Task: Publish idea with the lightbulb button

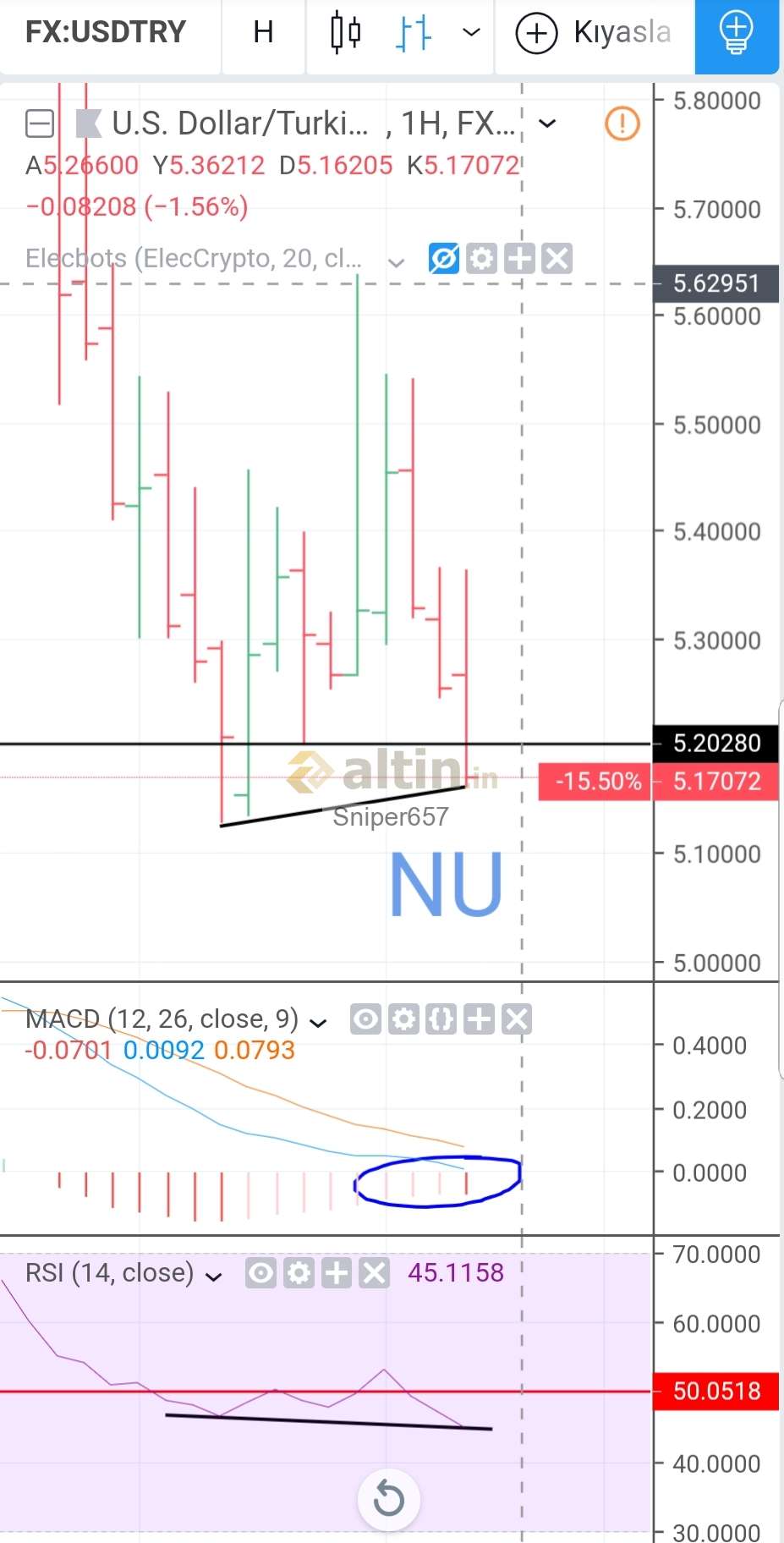Action: point(737,34)
